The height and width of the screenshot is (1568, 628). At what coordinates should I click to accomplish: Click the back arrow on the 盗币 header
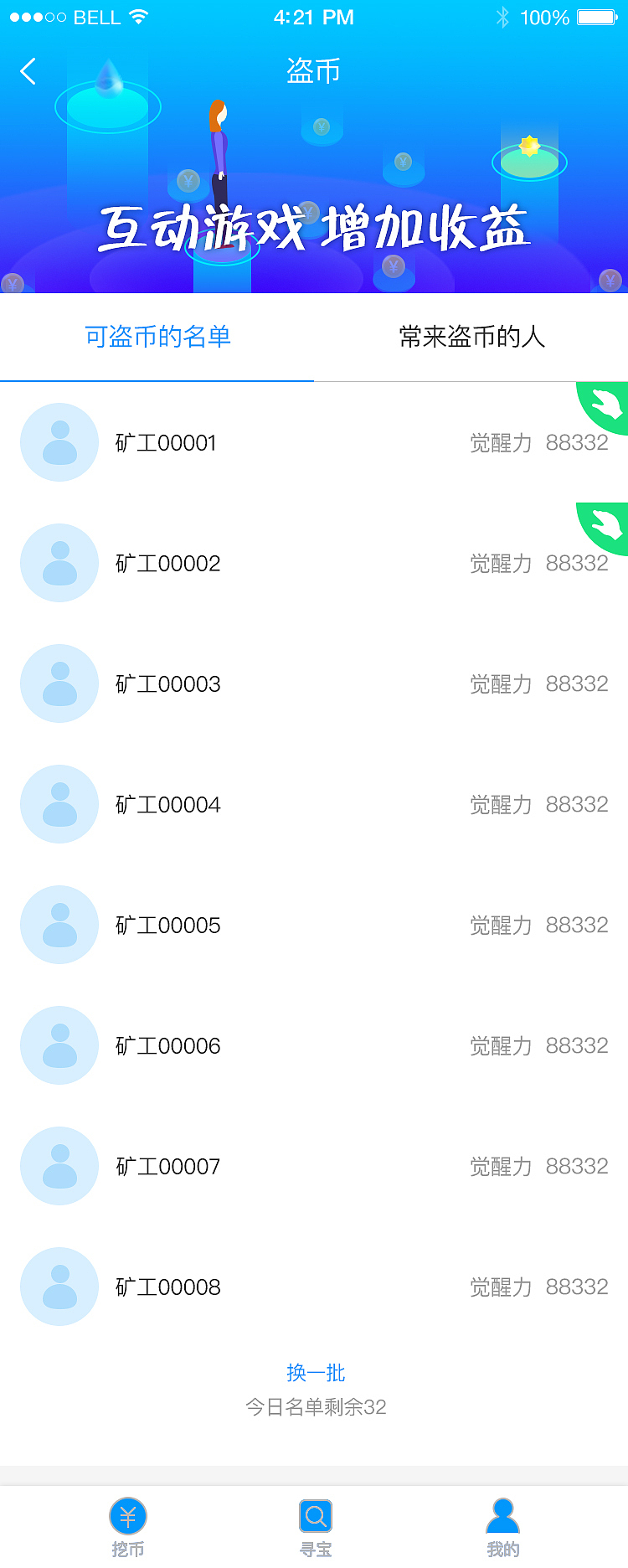coord(28,71)
